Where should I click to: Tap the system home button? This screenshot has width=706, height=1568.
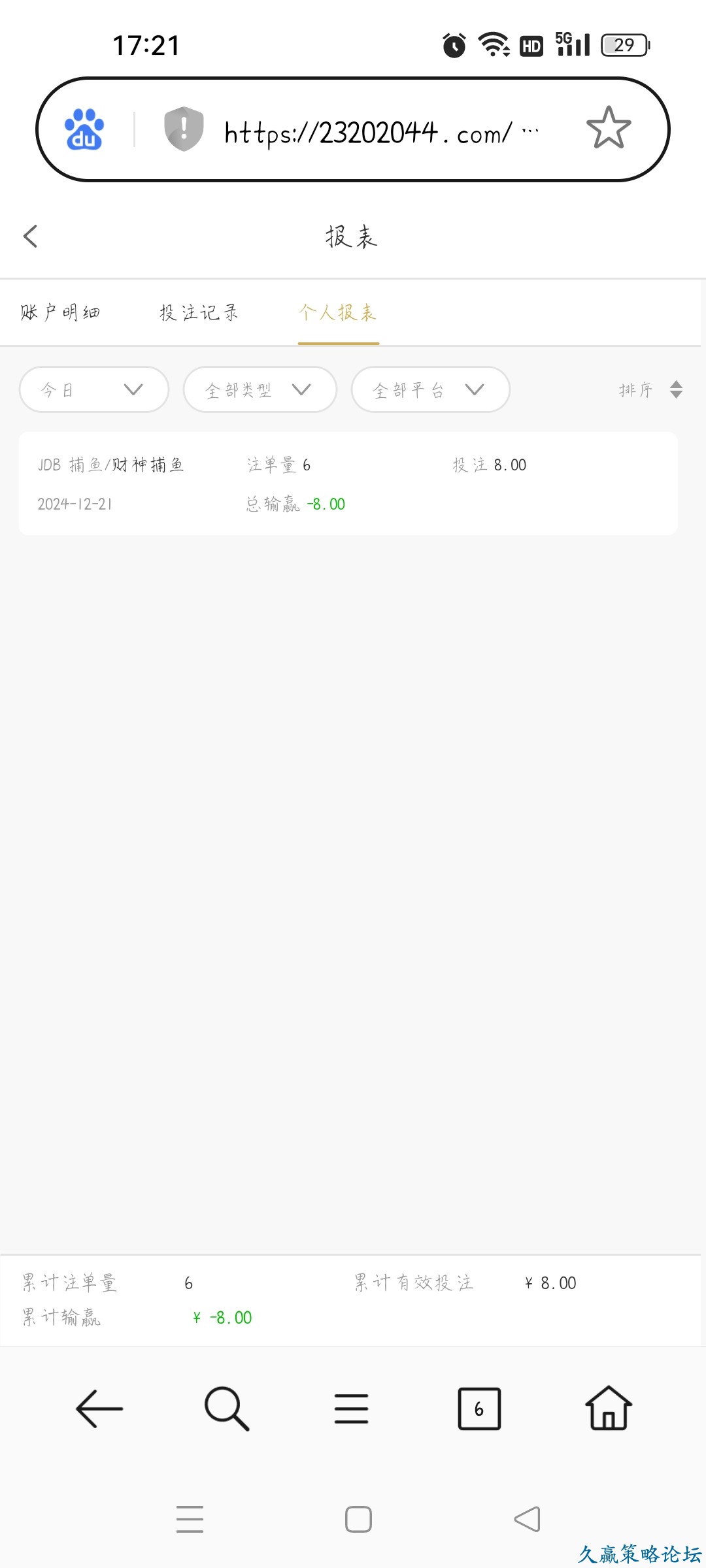[358, 1519]
